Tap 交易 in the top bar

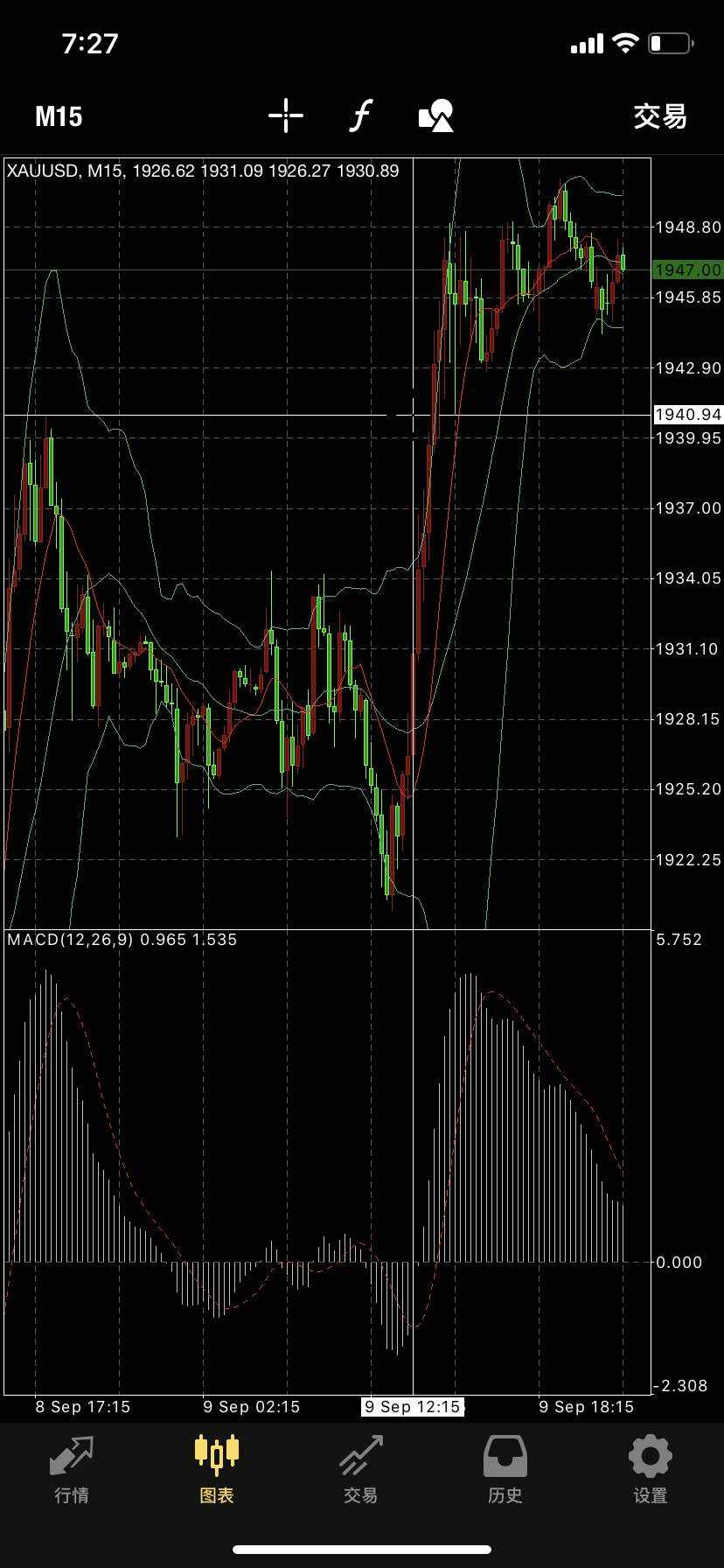(660, 116)
